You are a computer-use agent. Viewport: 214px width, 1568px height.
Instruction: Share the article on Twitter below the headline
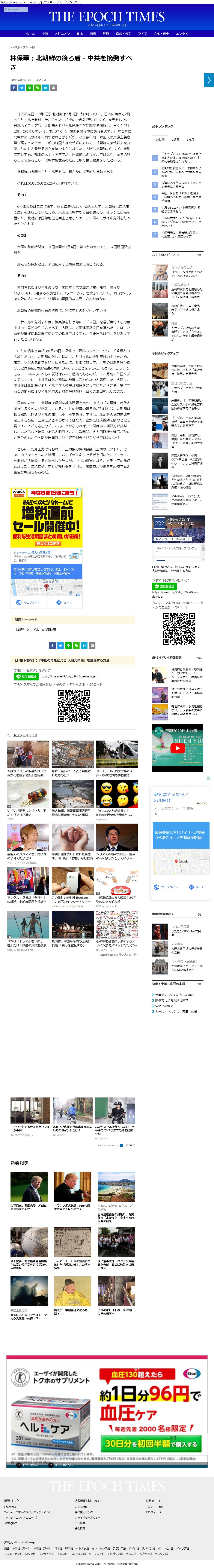(21, 88)
